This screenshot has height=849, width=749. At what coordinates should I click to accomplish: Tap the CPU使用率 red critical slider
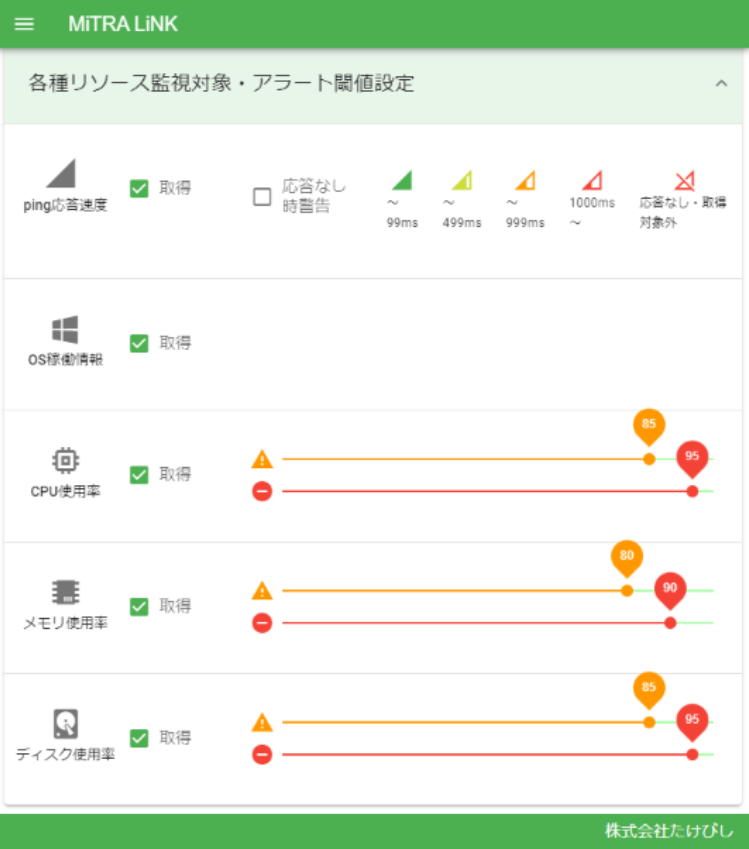[x=692, y=491]
